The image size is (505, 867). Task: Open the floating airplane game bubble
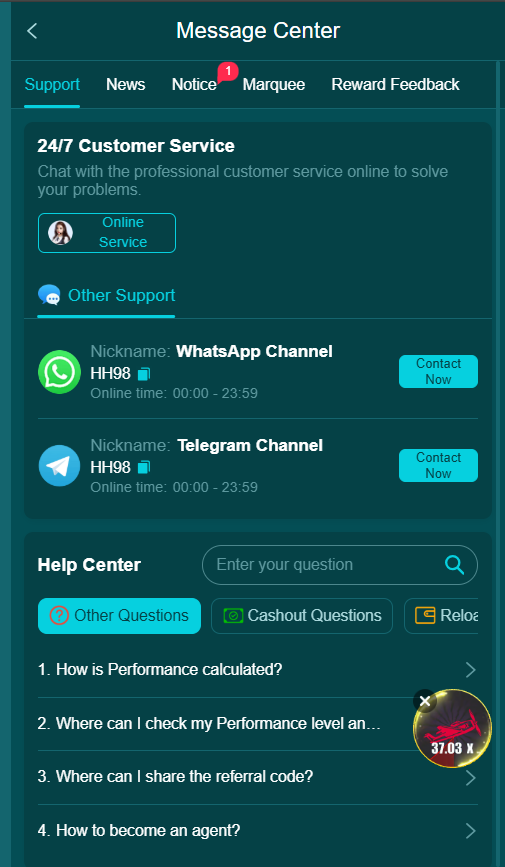click(453, 729)
